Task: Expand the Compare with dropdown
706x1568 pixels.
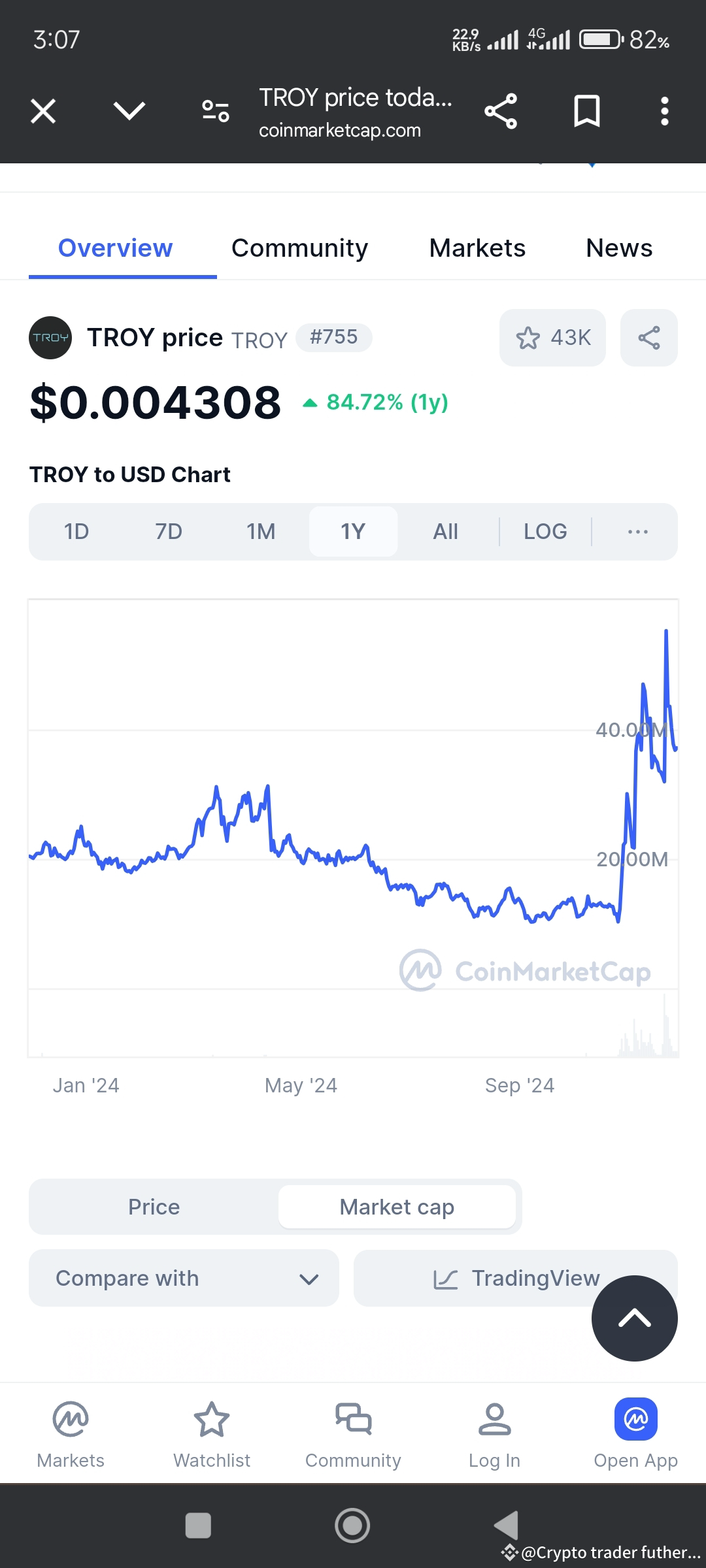Action: point(184,1278)
